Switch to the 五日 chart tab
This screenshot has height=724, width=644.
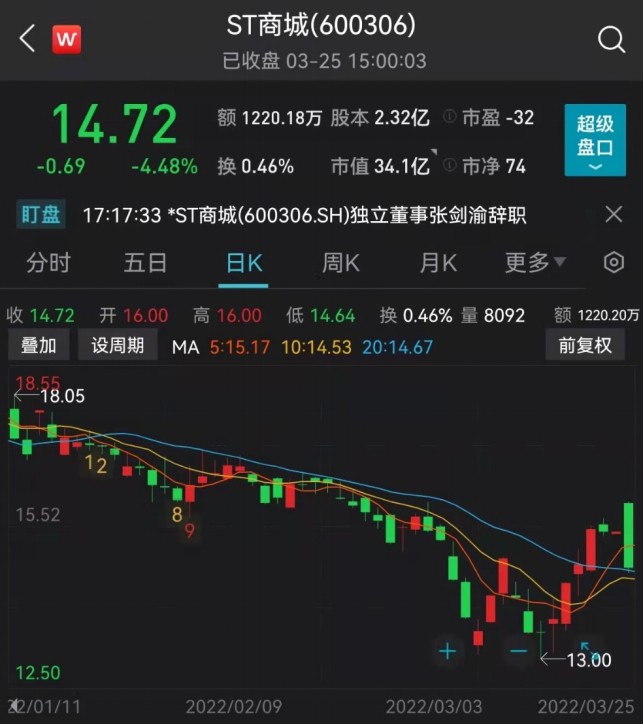tap(145, 263)
